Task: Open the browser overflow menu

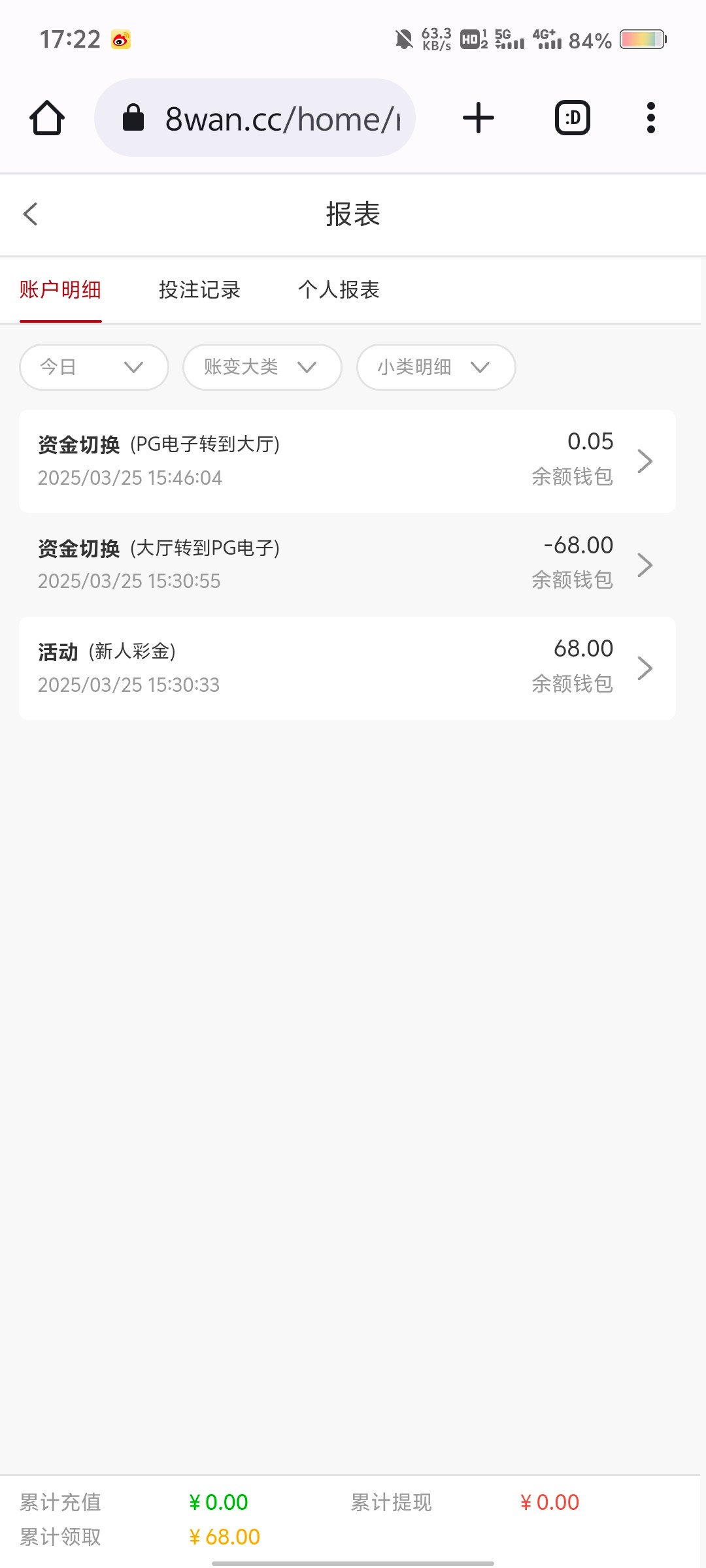Action: coord(650,118)
